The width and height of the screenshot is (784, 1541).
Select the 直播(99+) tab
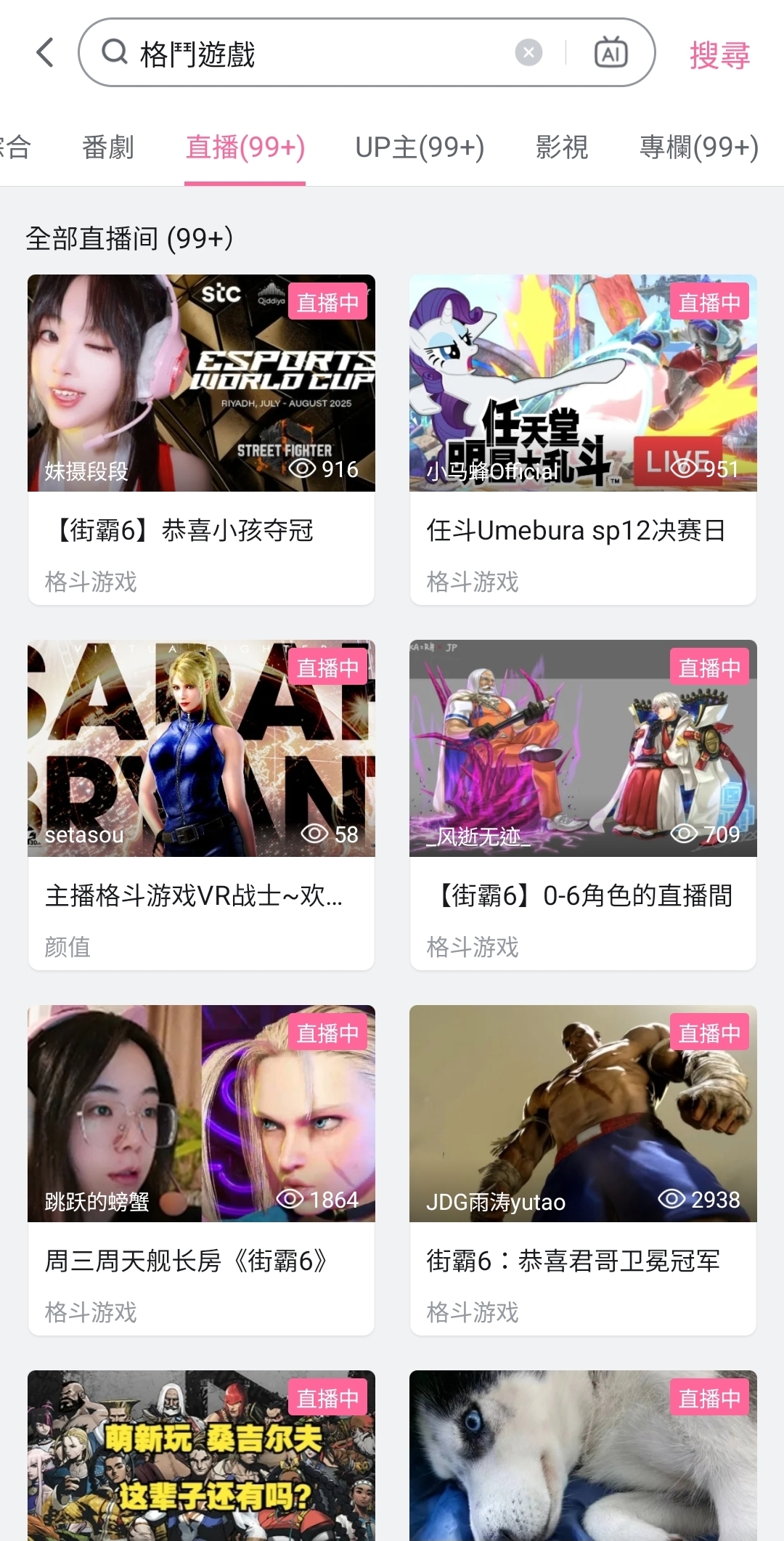click(x=245, y=147)
